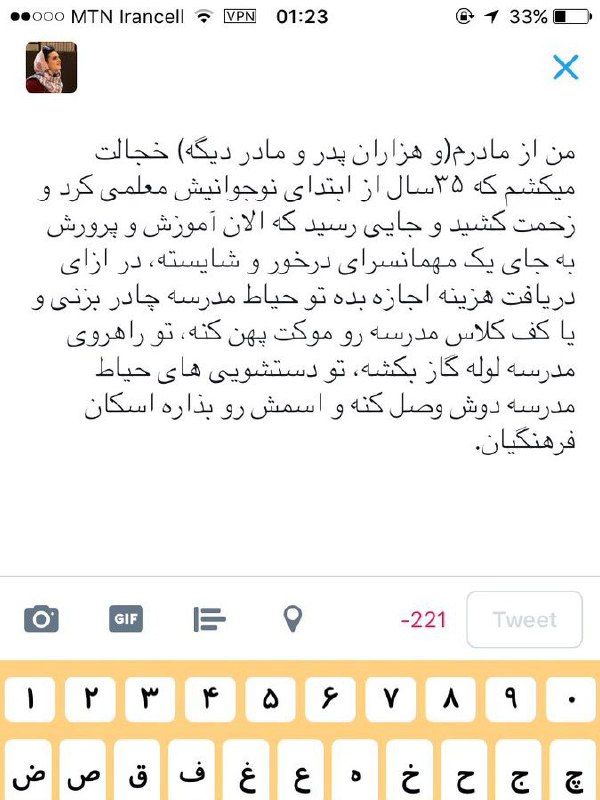Add a poll to the tweet
Screen dimensions: 600x800
[x=209, y=619]
